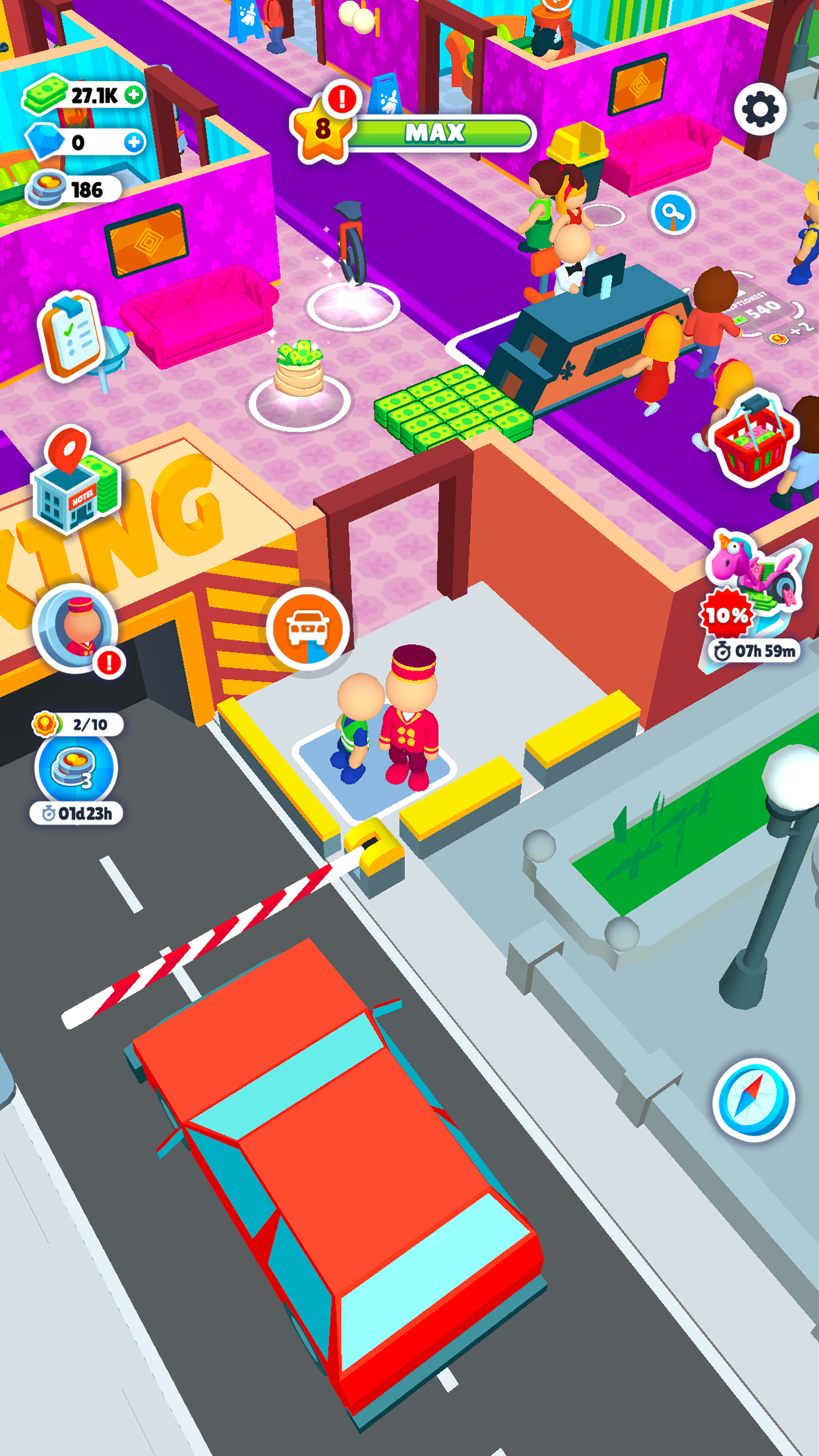Add more gems with blue plus

[134, 142]
